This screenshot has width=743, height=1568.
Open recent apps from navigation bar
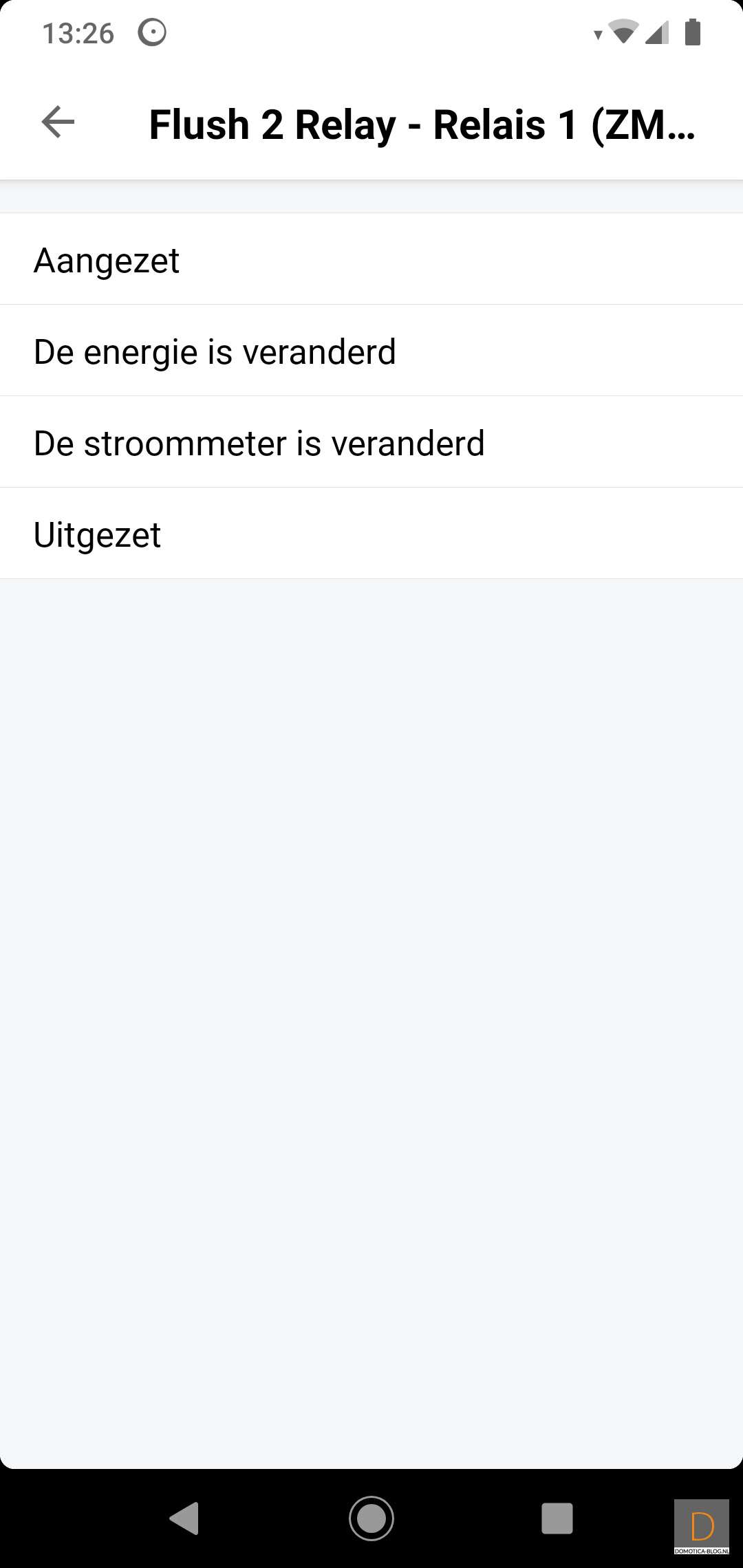[x=557, y=1518]
